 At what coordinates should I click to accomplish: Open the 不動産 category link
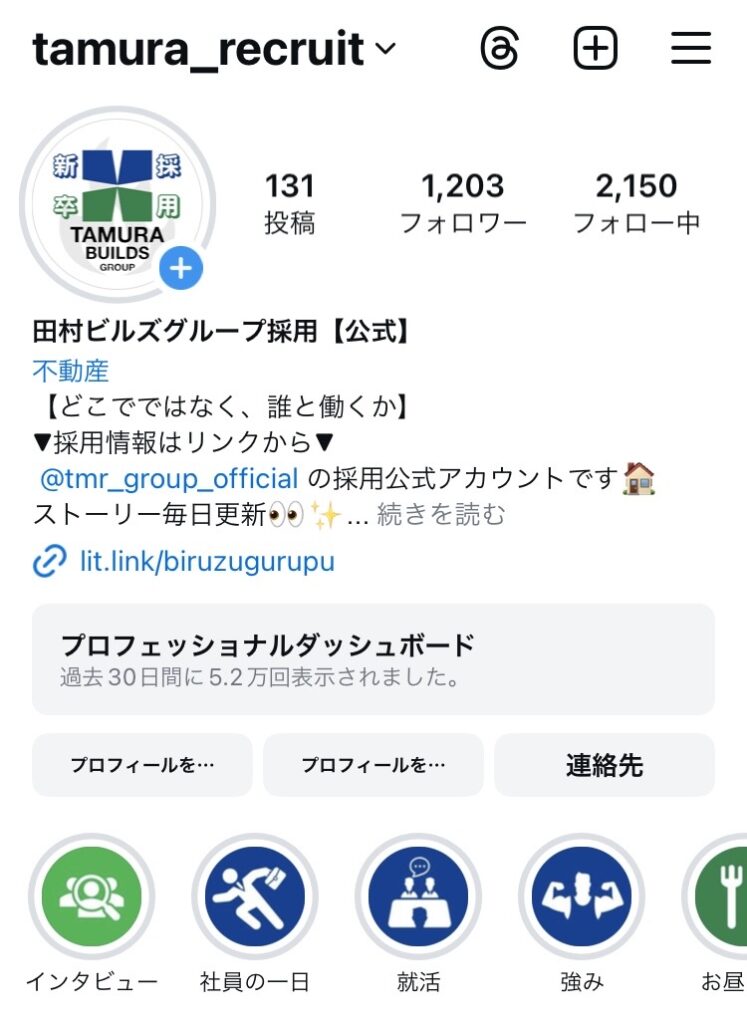(x=71, y=371)
